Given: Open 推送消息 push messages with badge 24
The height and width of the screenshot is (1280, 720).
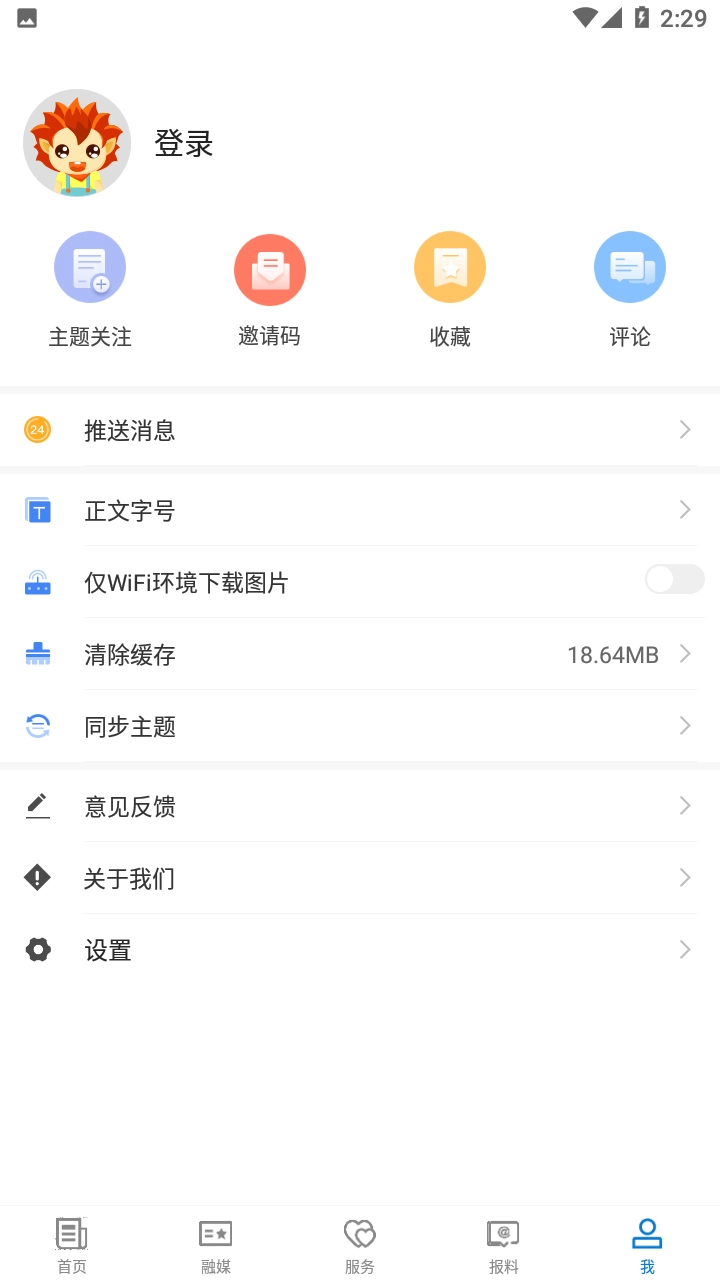Looking at the screenshot, I should pos(130,430).
